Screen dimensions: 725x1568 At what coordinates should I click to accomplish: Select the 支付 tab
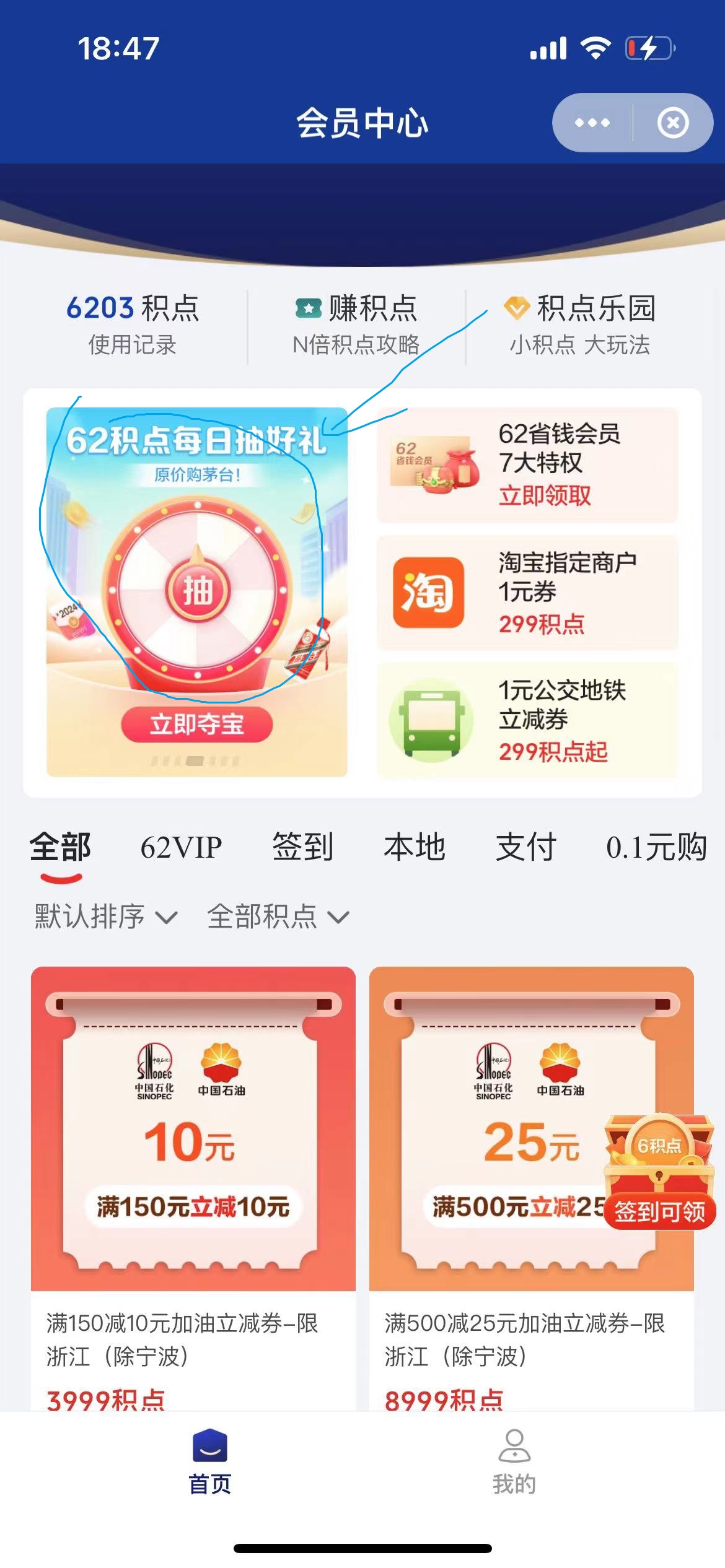pos(525,847)
